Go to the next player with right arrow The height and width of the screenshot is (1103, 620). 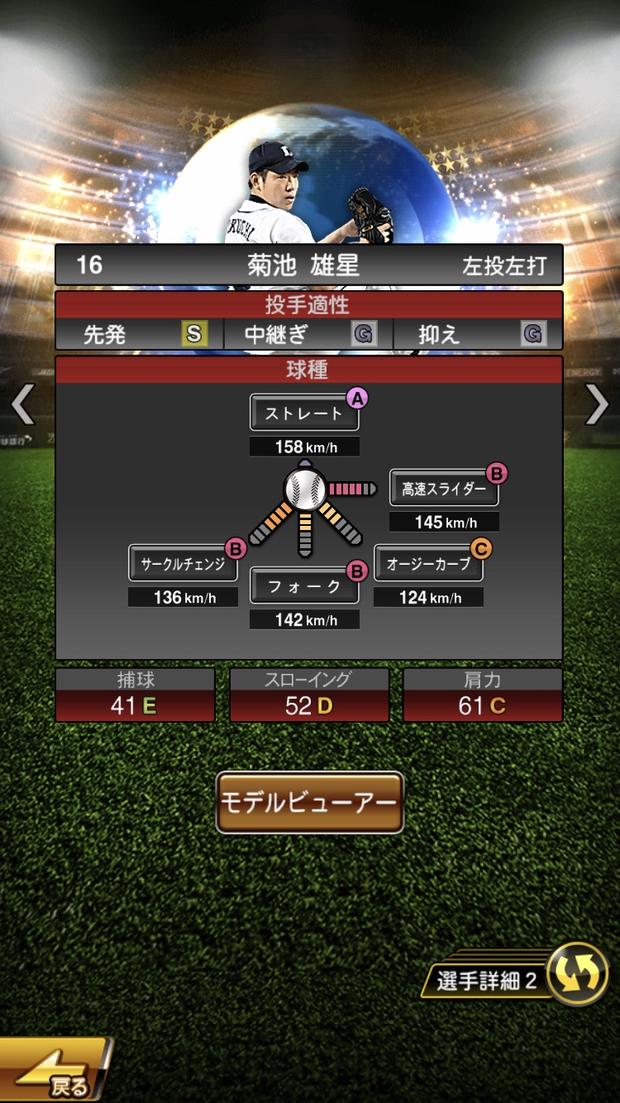coord(597,404)
